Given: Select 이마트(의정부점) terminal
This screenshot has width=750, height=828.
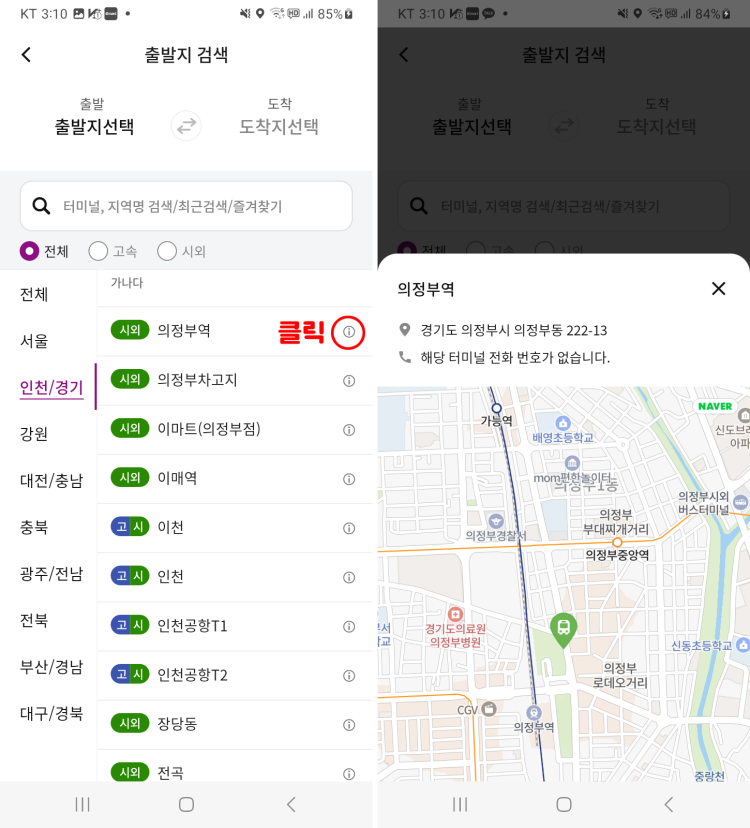Looking at the screenshot, I should 209,429.
